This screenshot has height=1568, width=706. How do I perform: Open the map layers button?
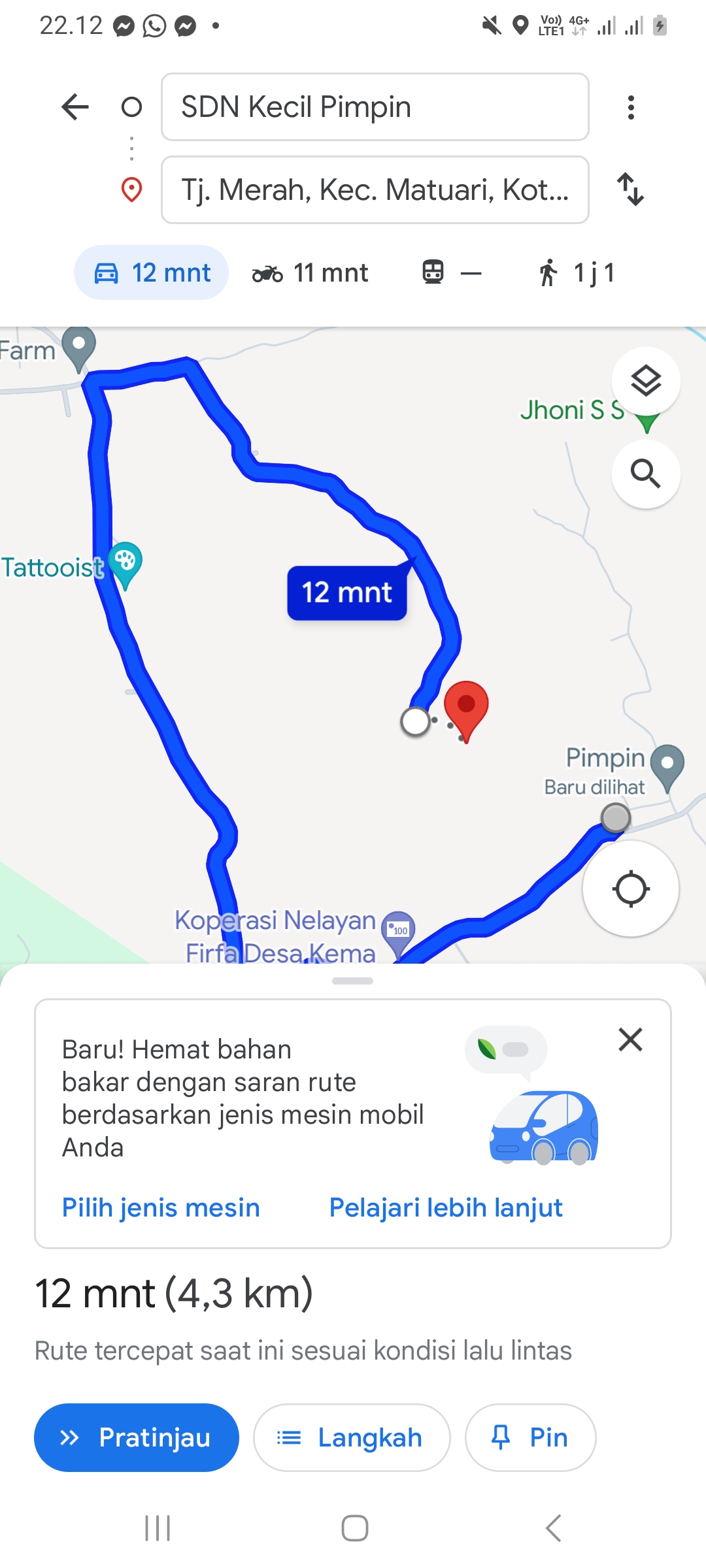pyautogui.click(x=646, y=381)
